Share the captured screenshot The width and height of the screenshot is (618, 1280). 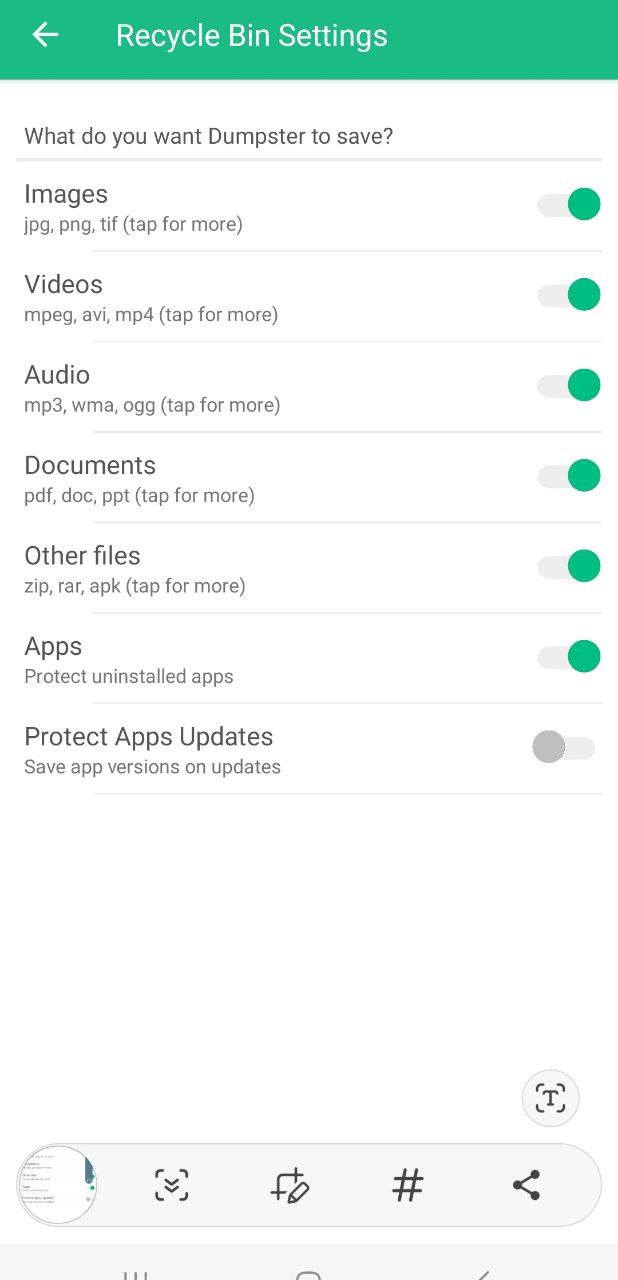(x=526, y=1186)
